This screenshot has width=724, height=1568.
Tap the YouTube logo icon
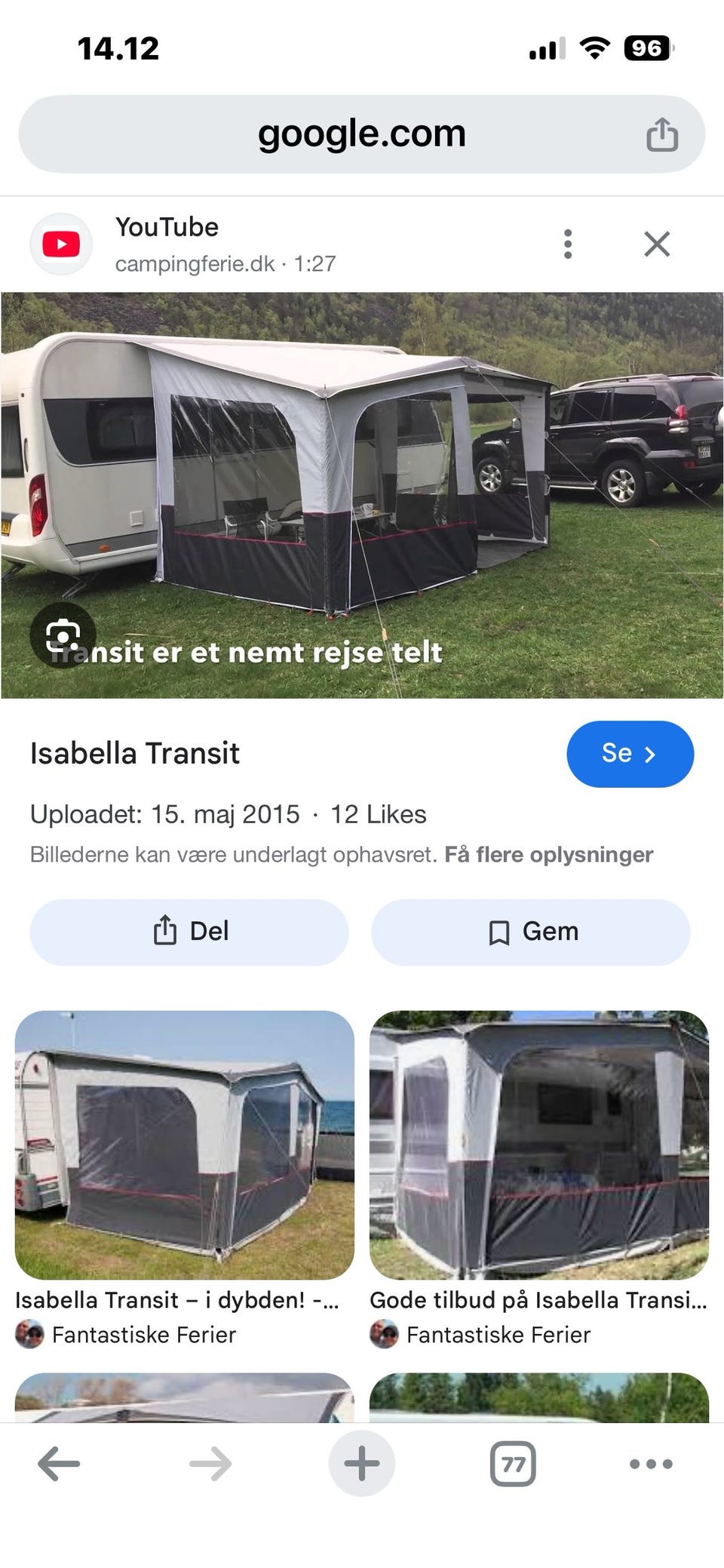(60, 243)
